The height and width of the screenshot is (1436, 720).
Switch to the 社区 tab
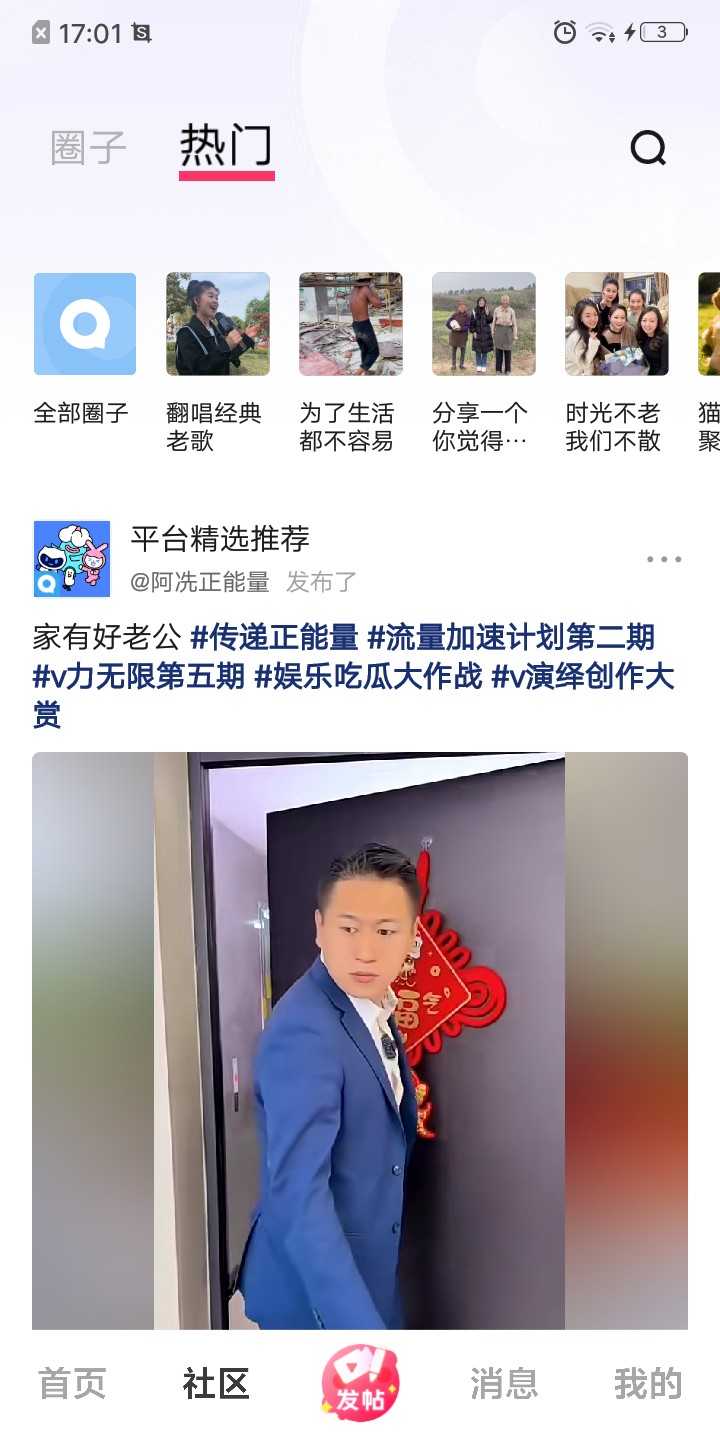pyautogui.click(x=215, y=1384)
